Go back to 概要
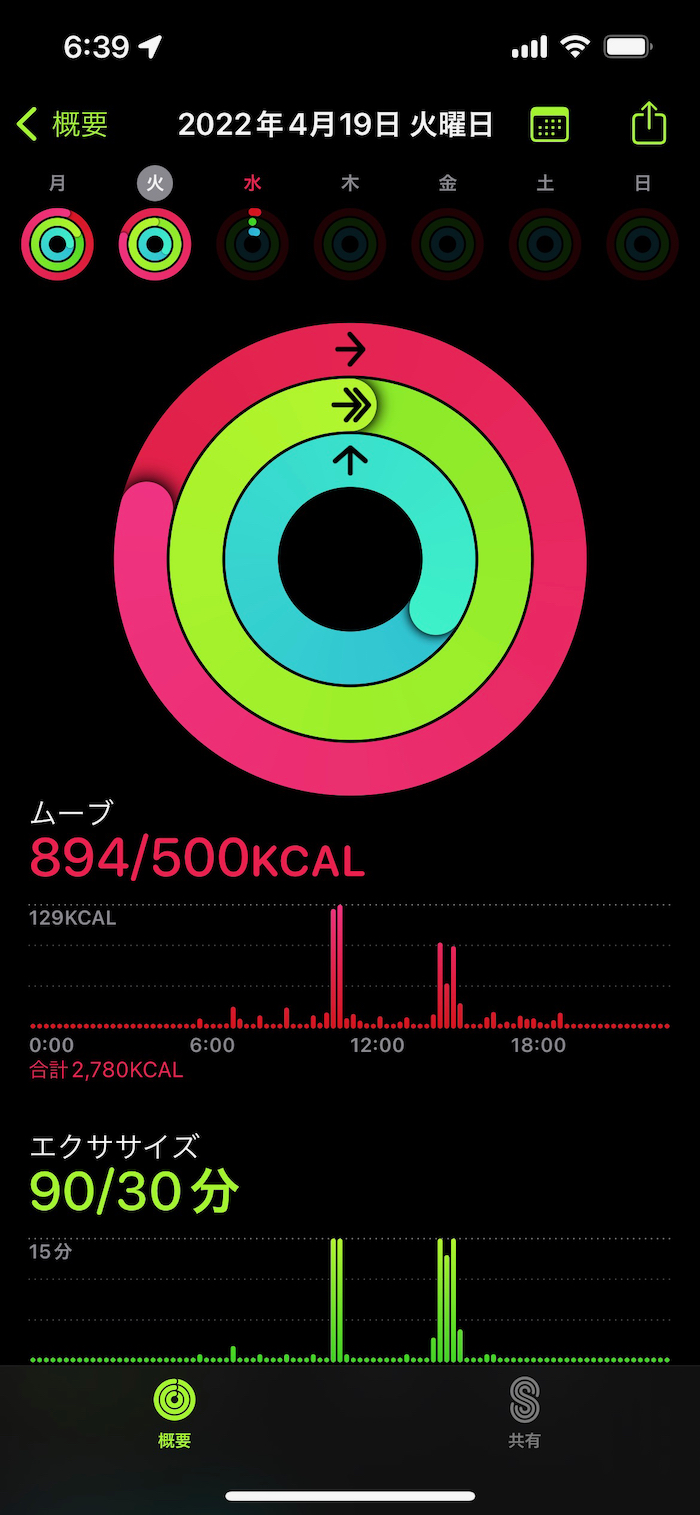The image size is (700, 1515). (62, 124)
